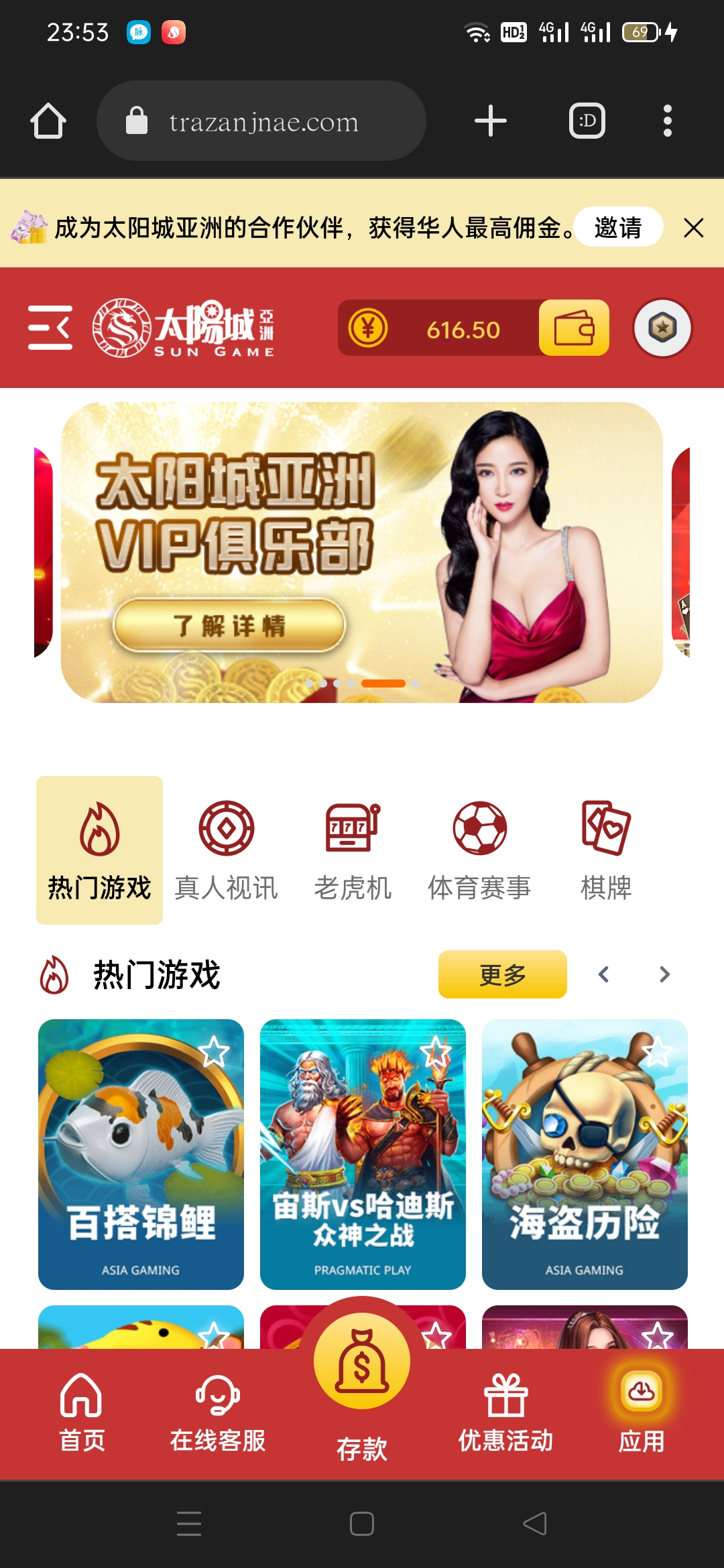The width and height of the screenshot is (724, 1568).
Task: Open the 百搭锦鲤 game card
Action: coord(141,1154)
